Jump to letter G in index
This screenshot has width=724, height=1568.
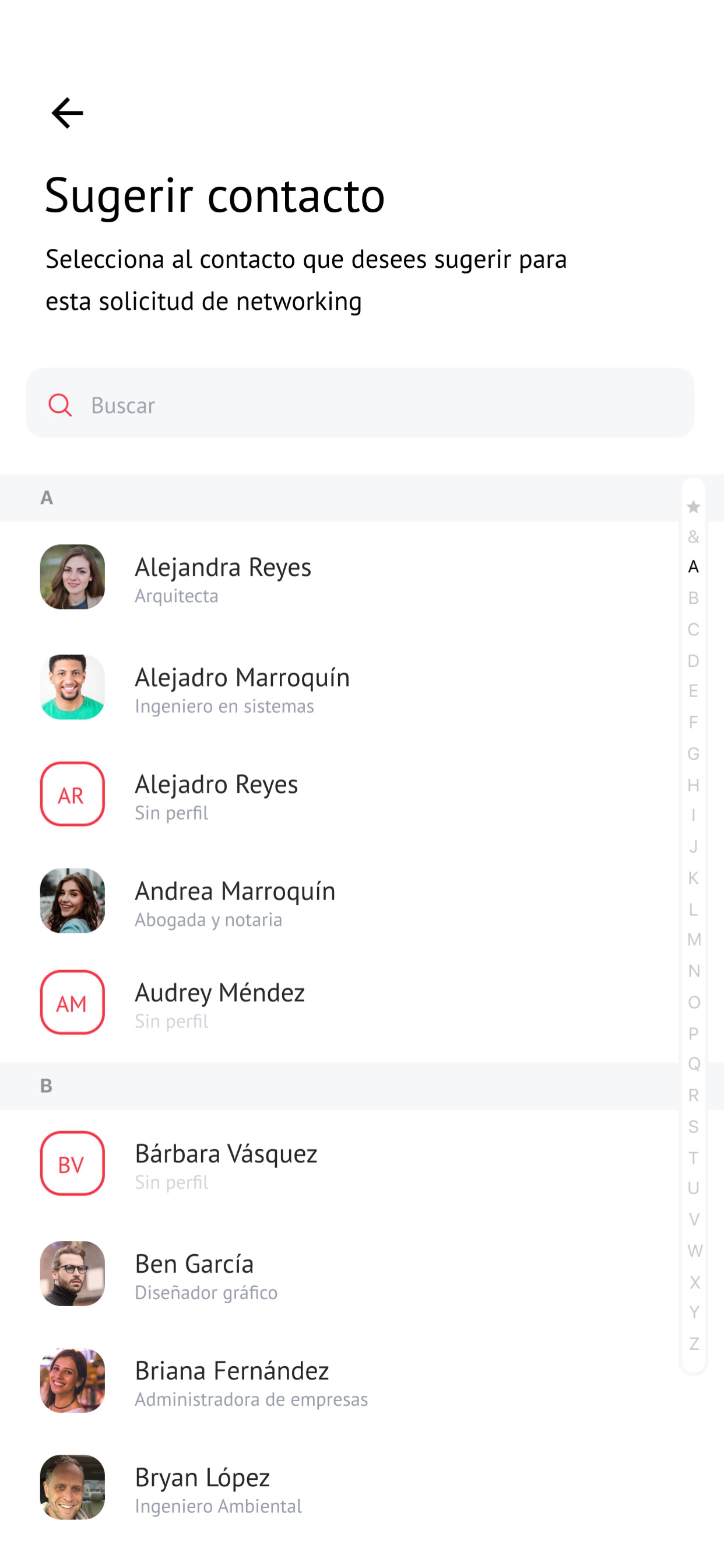[693, 754]
